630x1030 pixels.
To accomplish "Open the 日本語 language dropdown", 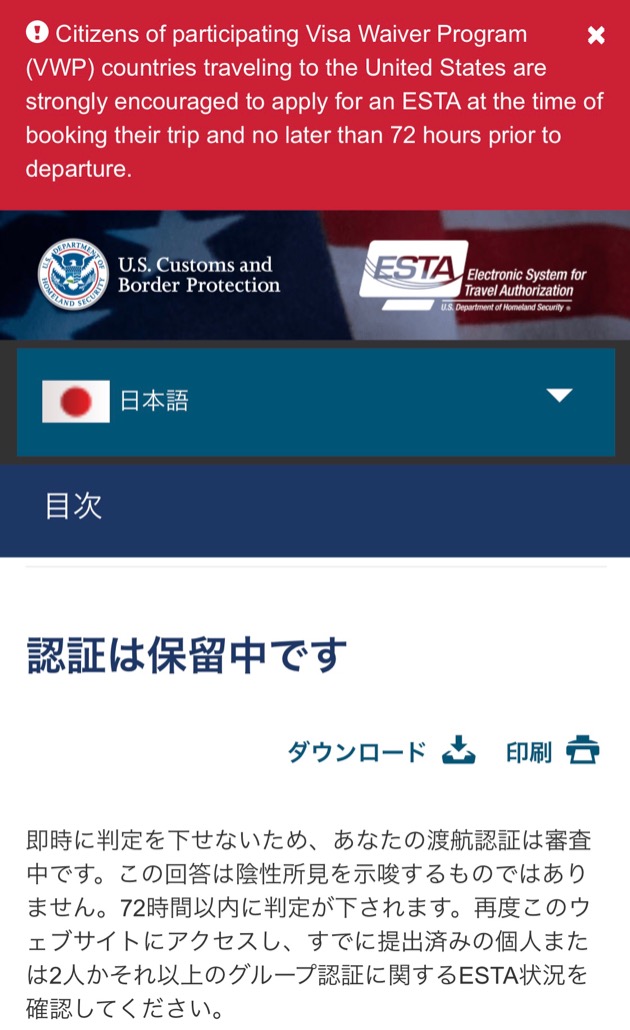I will coord(315,401).
